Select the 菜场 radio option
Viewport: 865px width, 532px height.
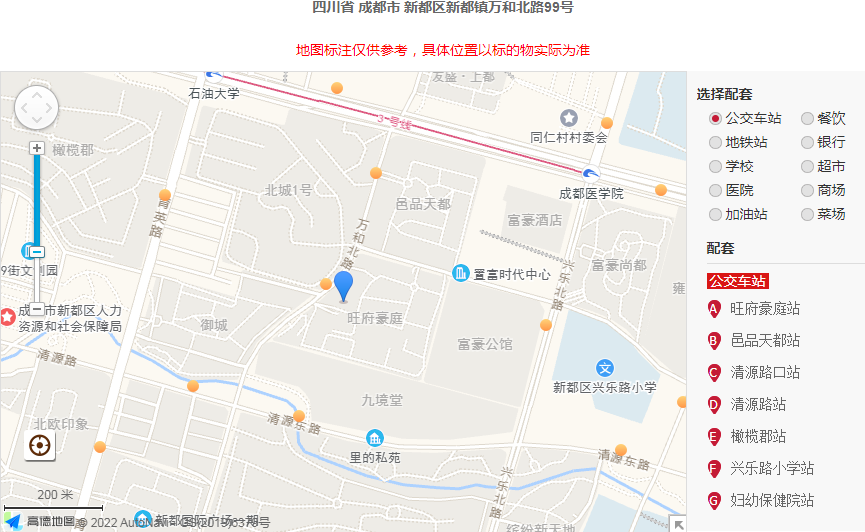click(807, 214)
